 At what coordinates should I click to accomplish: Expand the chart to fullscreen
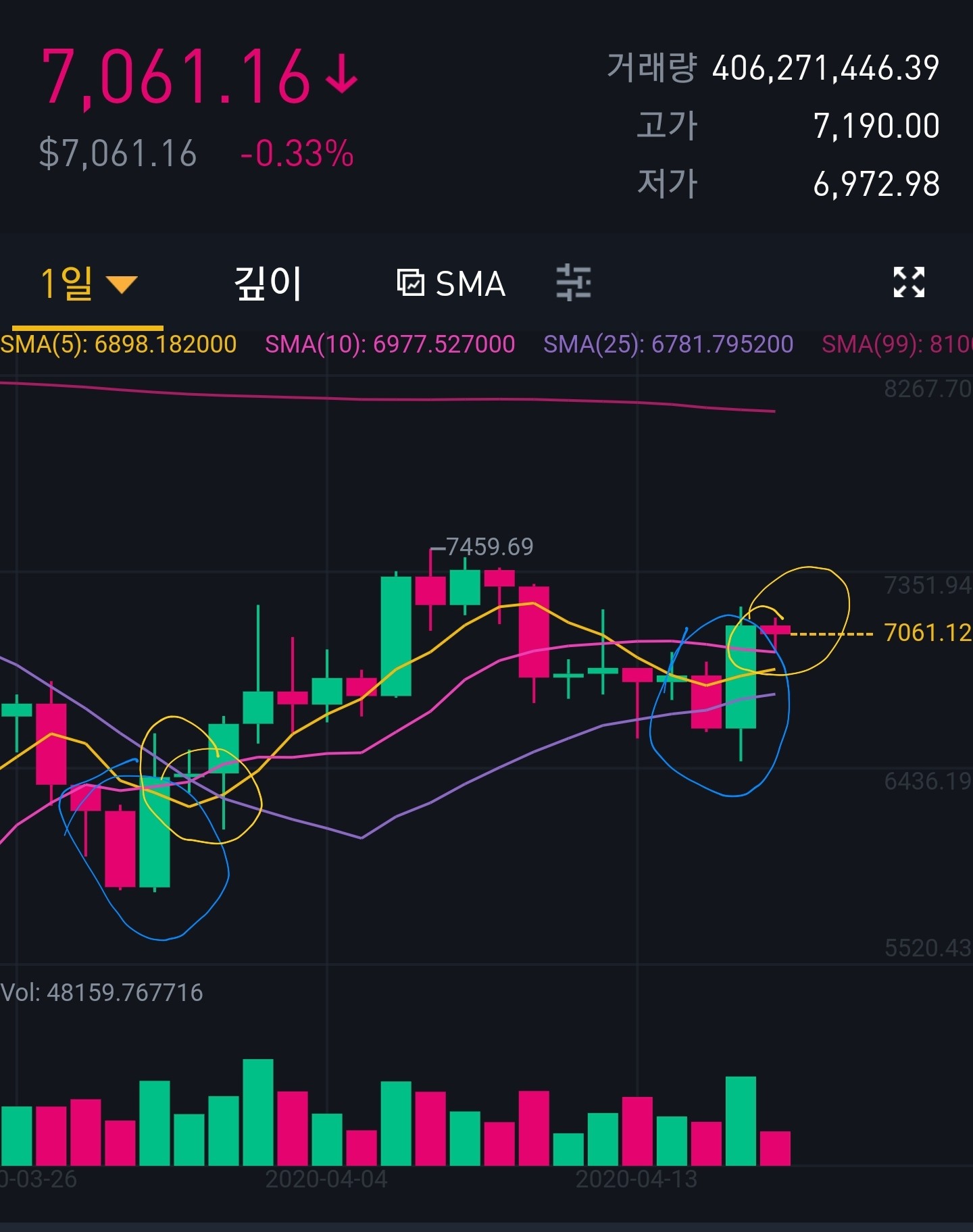pos(909,282)
